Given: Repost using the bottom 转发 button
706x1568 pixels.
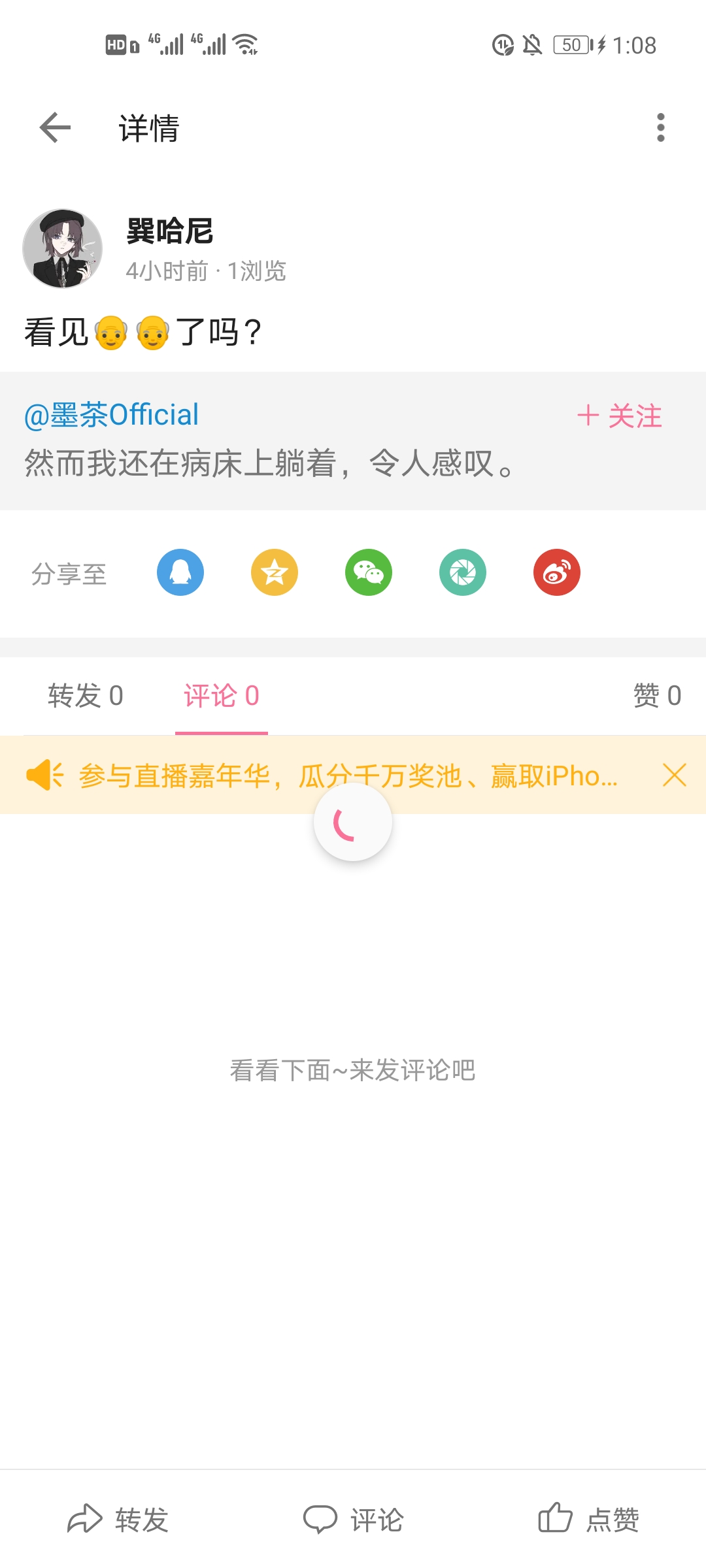Looking at the screenshot, I should 118,1519.
